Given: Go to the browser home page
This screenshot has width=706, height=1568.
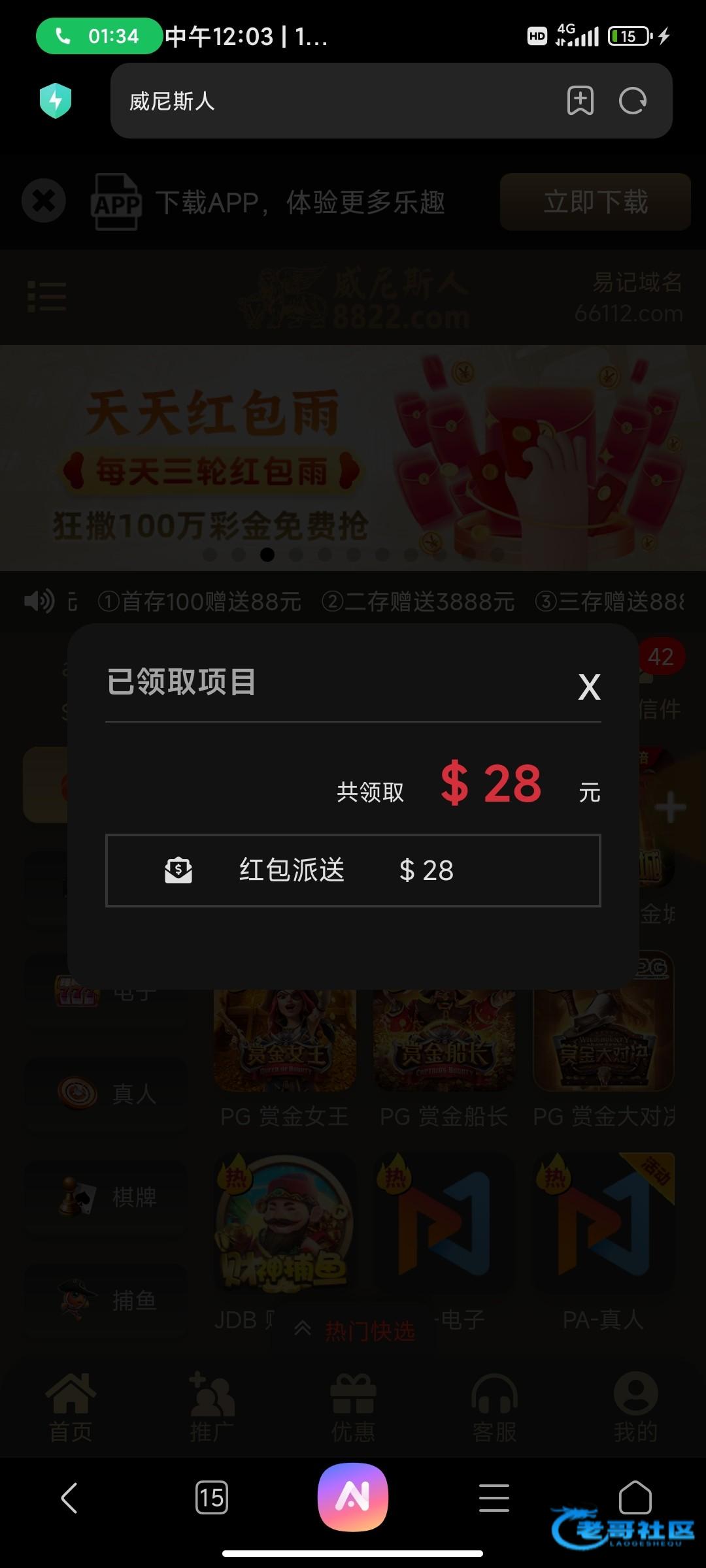Looking at the screenshot, I should (635, 1497).
